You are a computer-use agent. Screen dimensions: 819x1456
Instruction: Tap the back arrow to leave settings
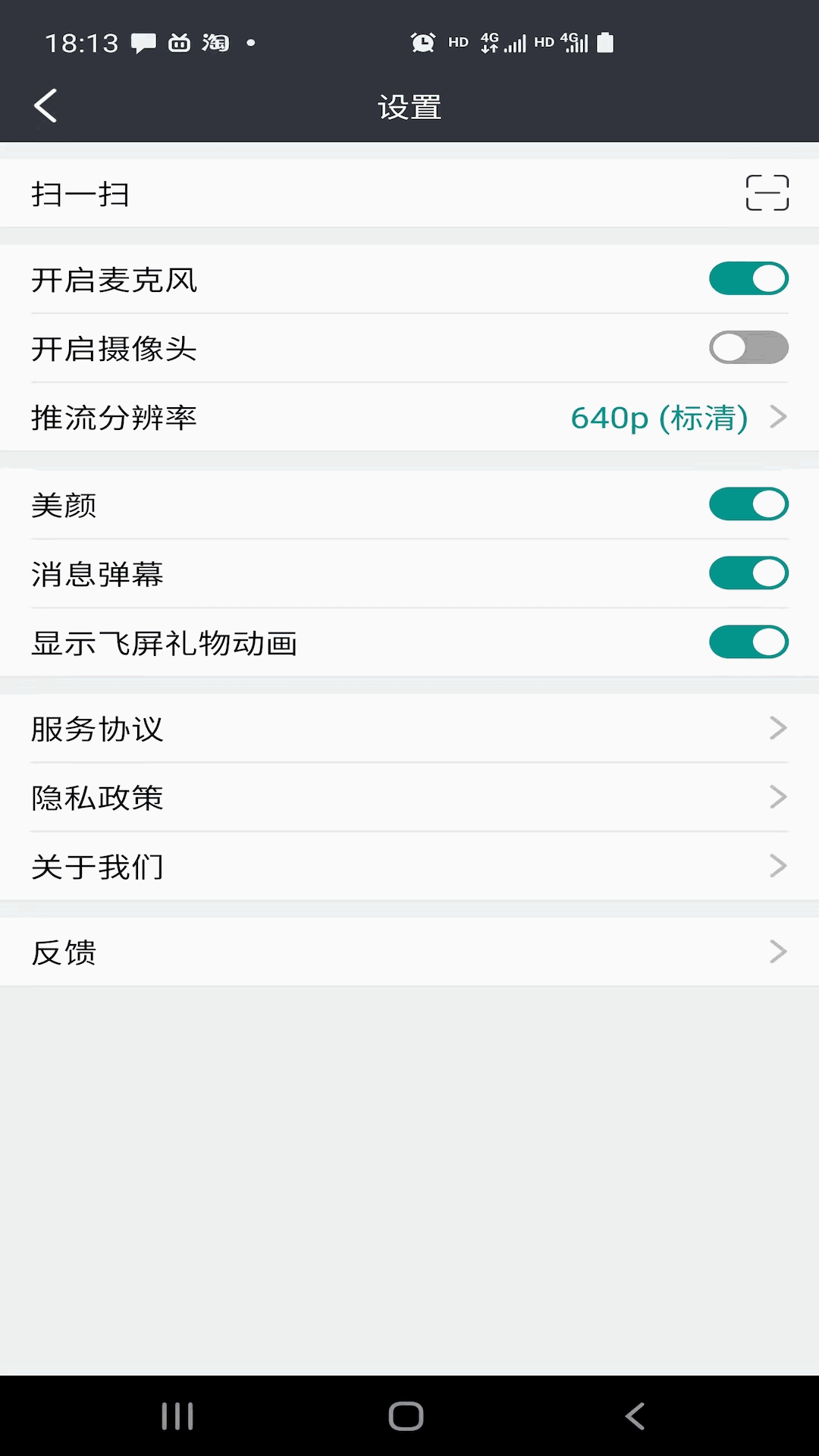45,106
